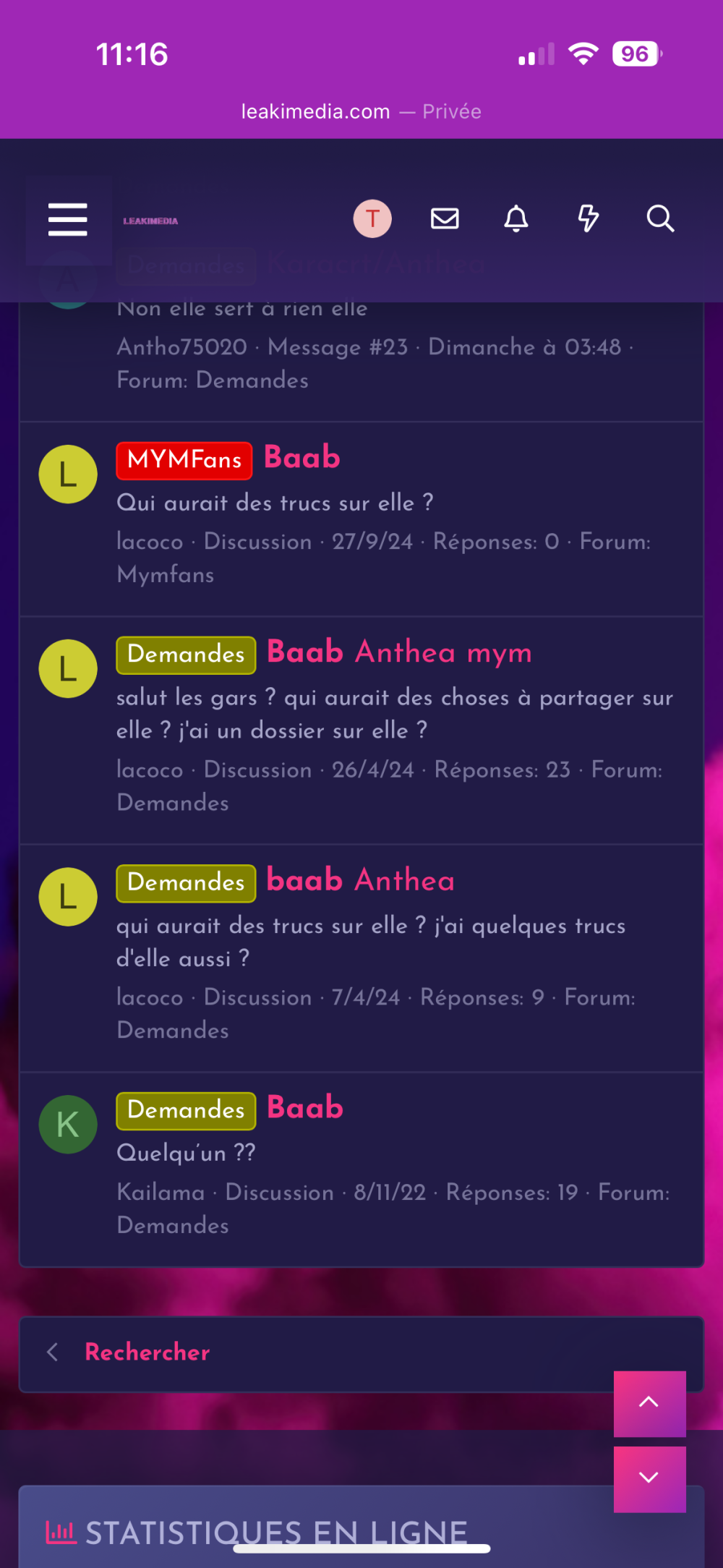Tap the Rechercher back link
The width and height of the screenshot is (723, 1568).
pyautogui.click(x=147, y=1352)
